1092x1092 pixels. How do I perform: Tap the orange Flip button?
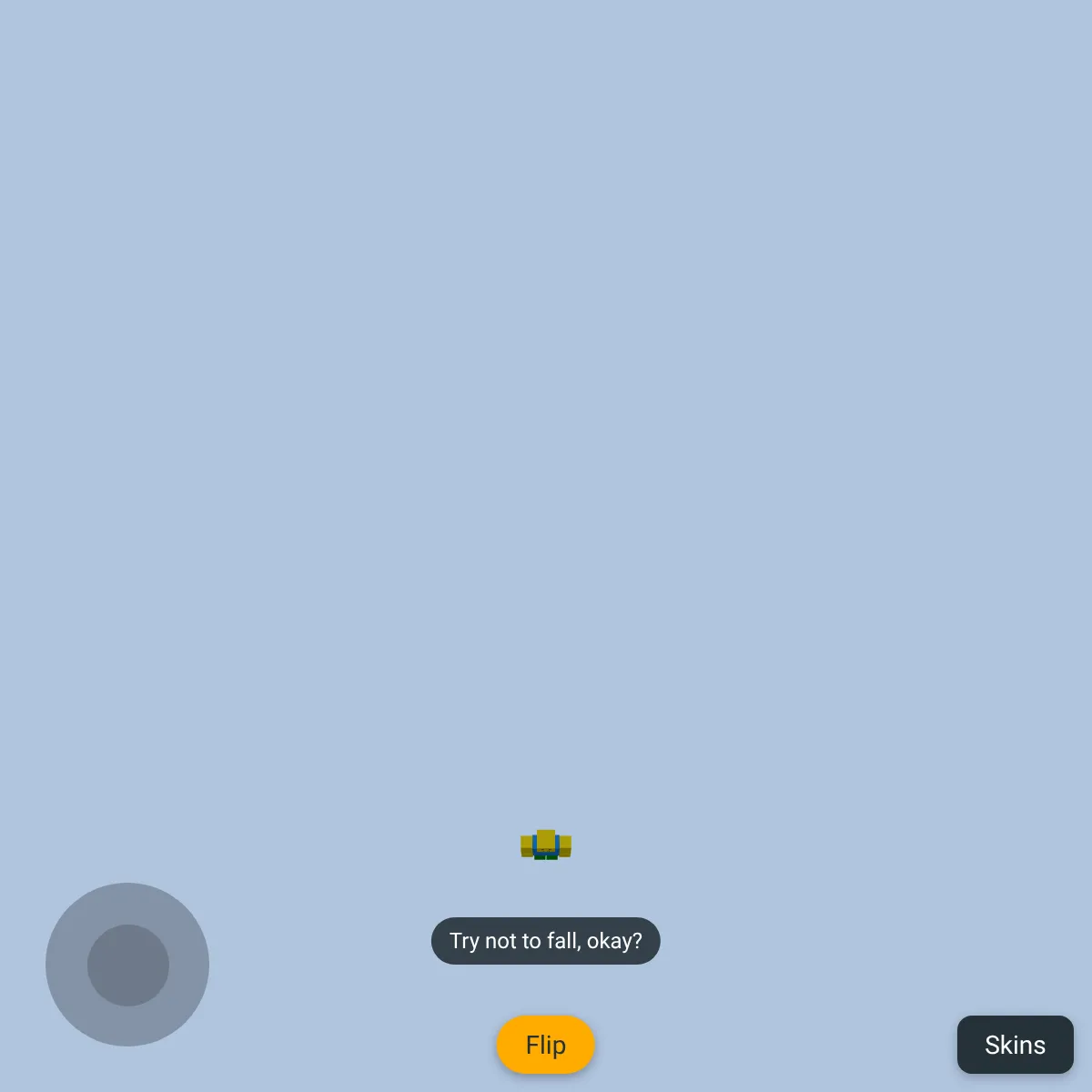pyautogui.click(x=546, y=1045)
